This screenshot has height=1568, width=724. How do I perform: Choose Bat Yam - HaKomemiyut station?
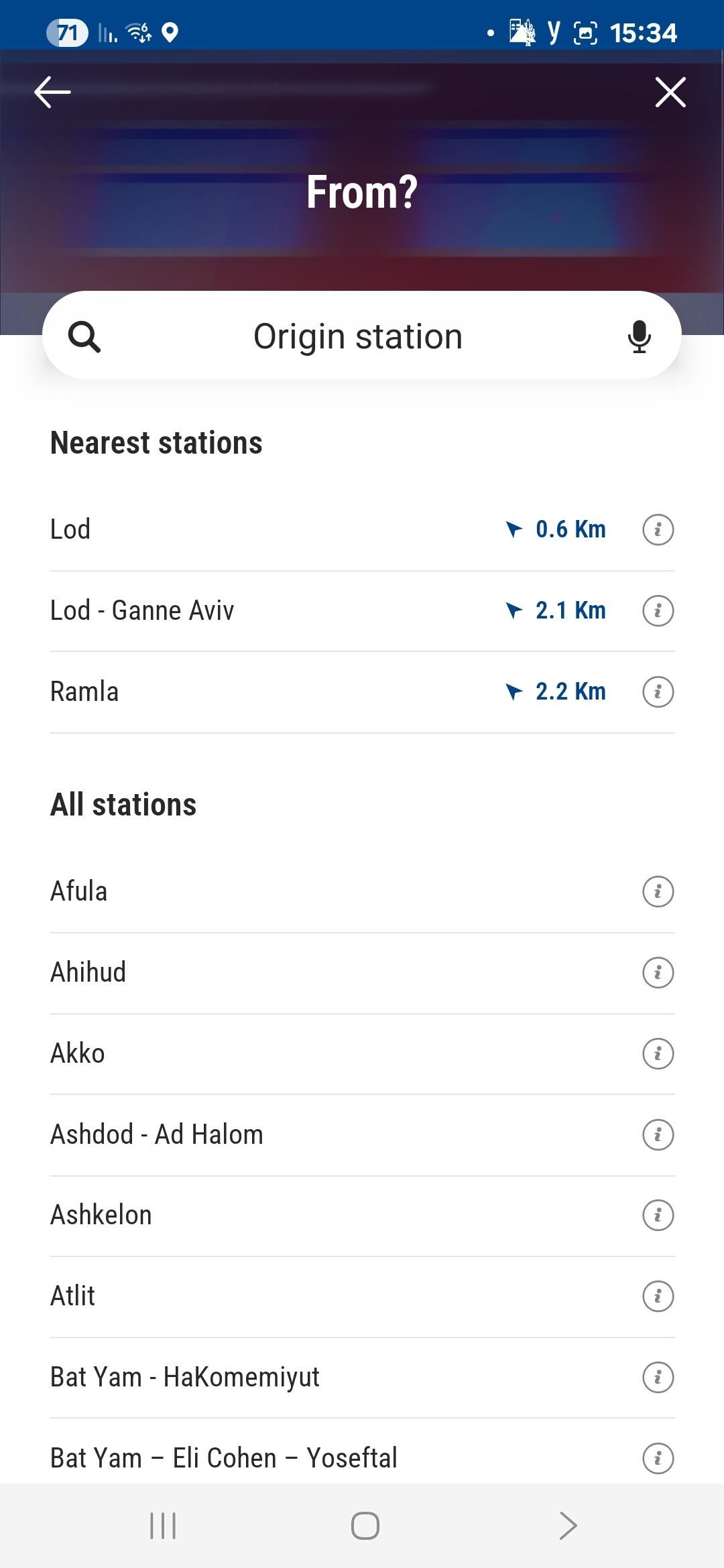click(x=362, y=1378)
